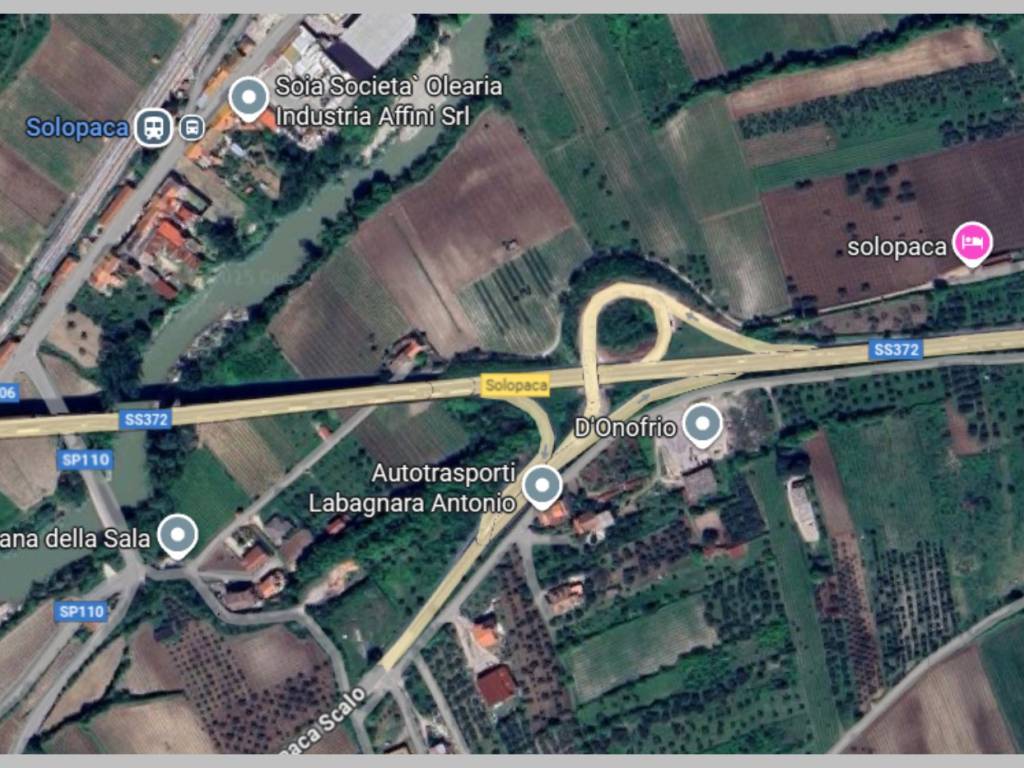Tap the bus stop icon beside Solopaca station

click(192, 127)
